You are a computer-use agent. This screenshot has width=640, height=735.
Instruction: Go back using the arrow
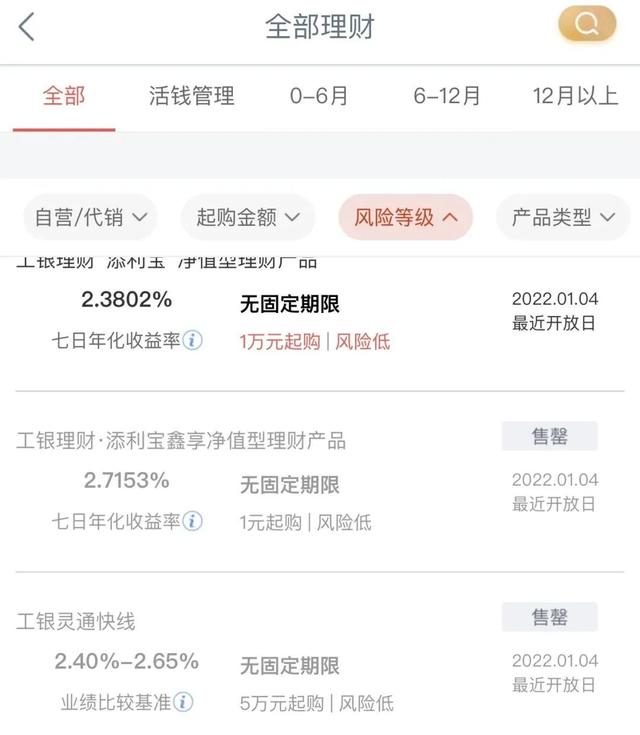click(x=27, y=27)
